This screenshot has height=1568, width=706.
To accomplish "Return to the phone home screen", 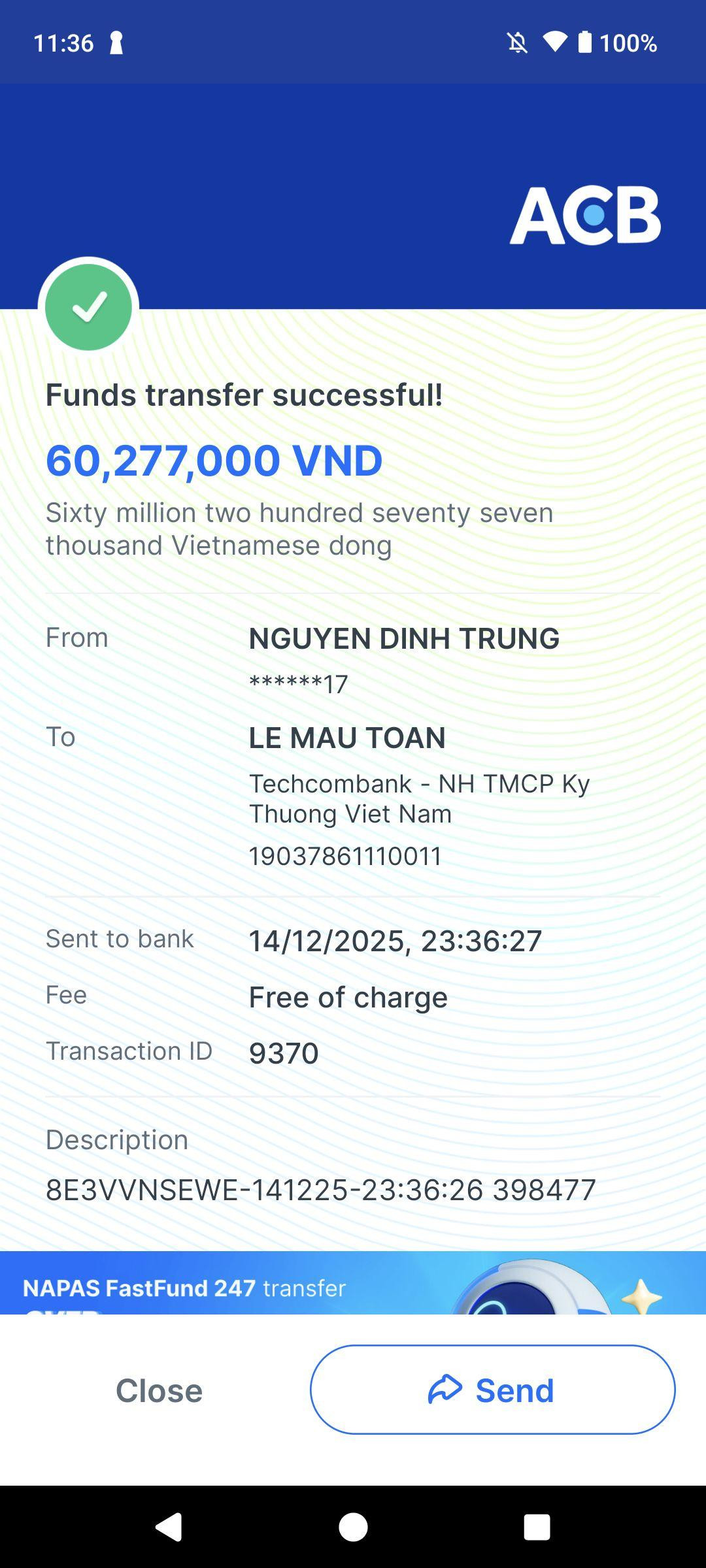I will 353,1527.
